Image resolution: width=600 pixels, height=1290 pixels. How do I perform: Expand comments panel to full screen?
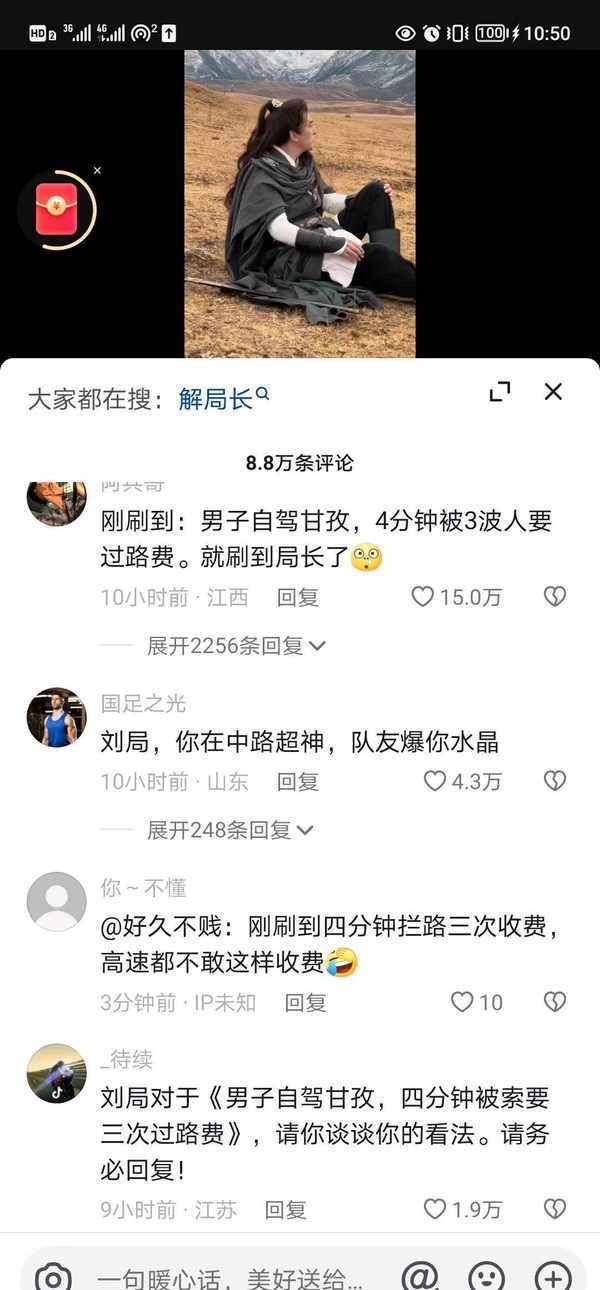(x=500, y=392)
